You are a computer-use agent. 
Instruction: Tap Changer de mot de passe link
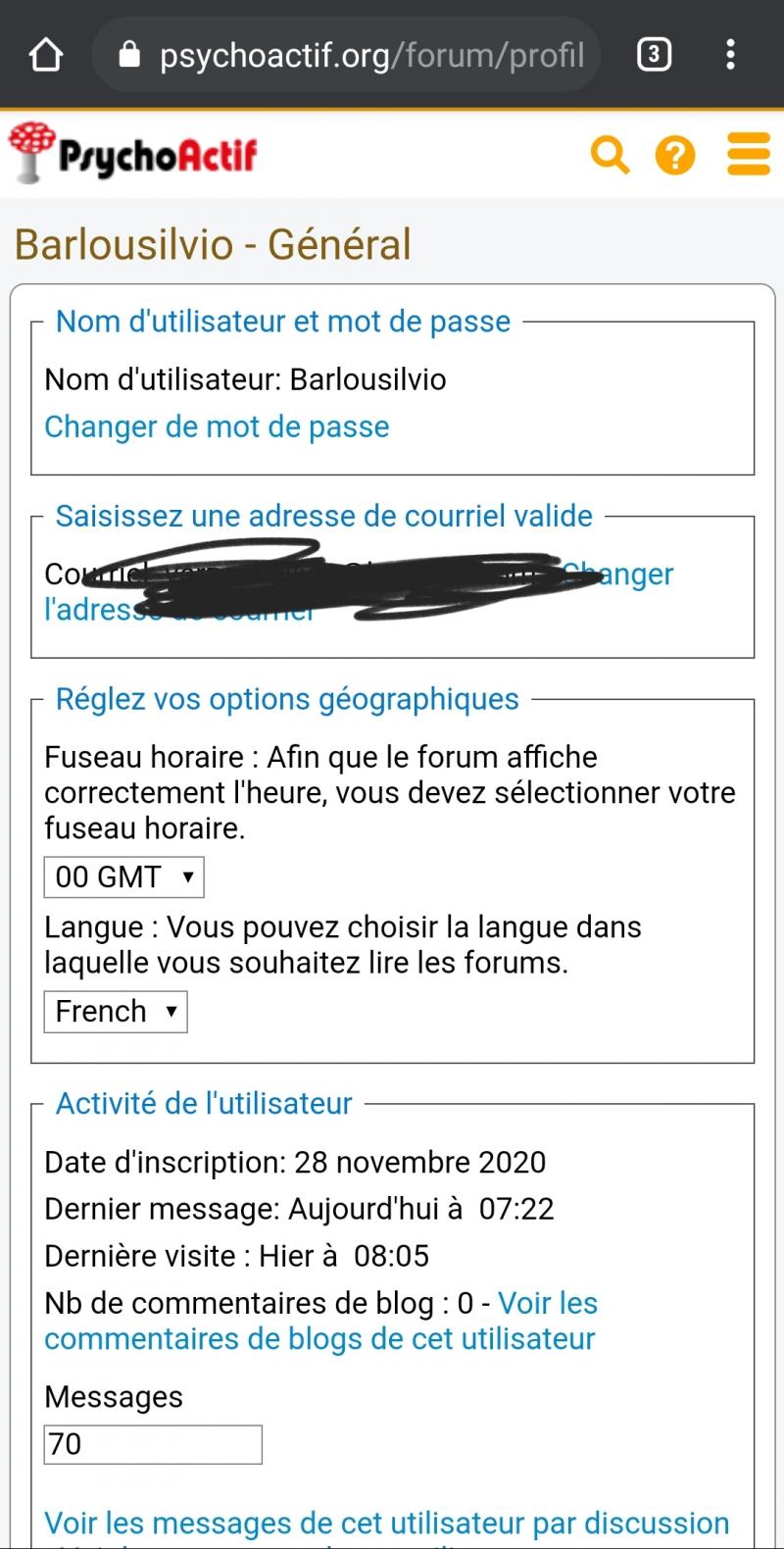point(217,427)
